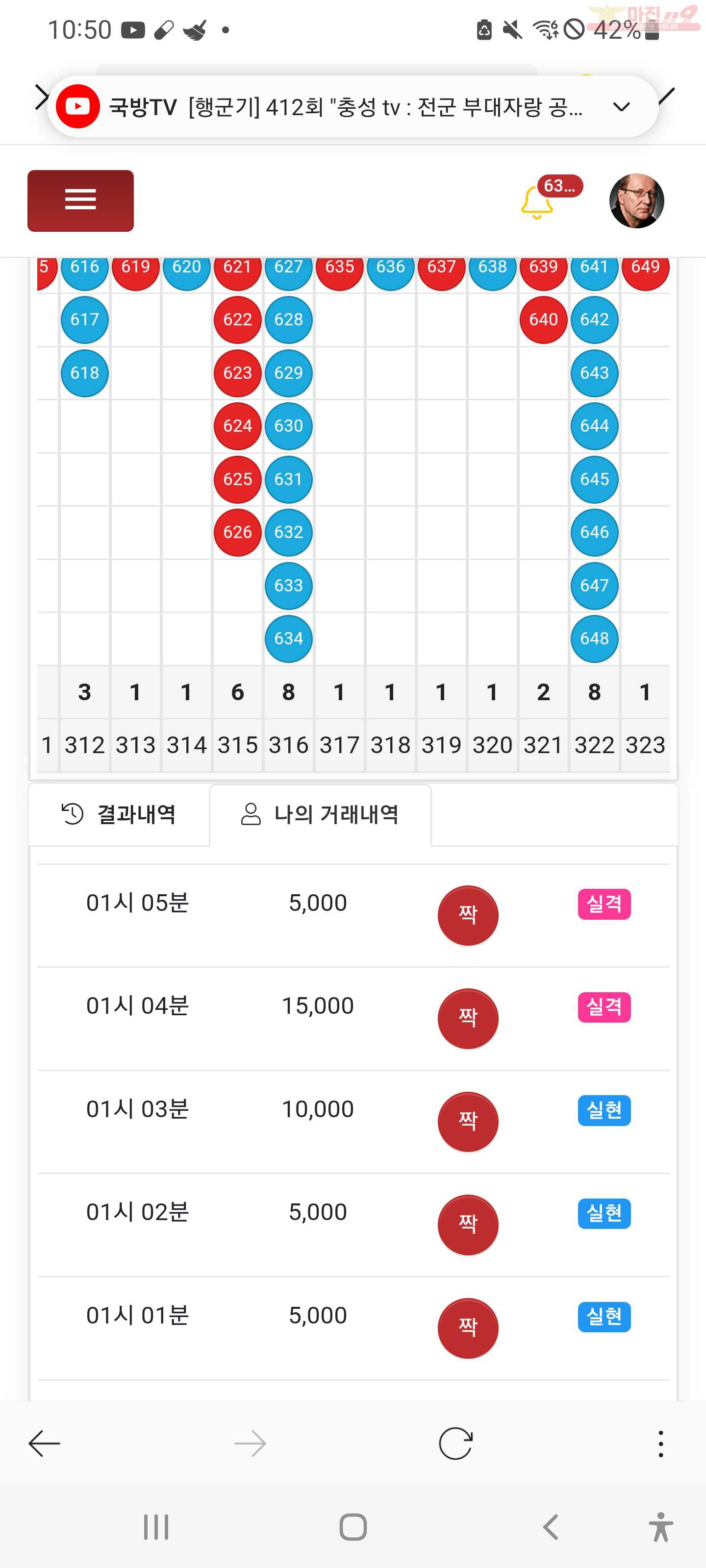Screen dimensions: 706x1568
Task: Open the red hamburger menu button
Action: tap(80, 200)
